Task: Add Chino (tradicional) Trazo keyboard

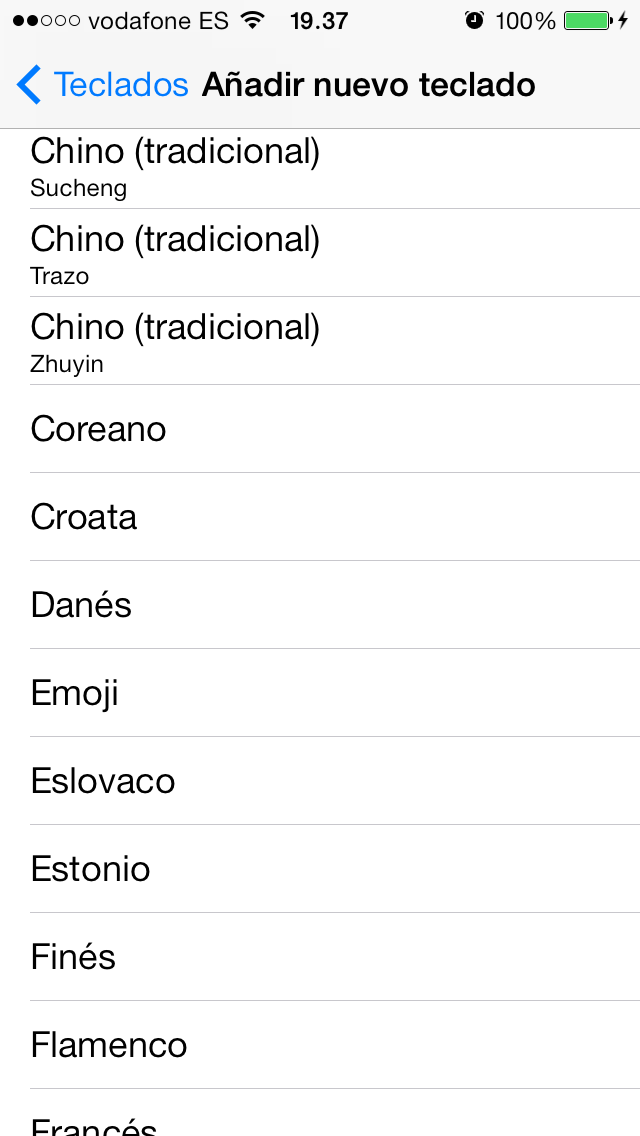Action: pos(320,254)
